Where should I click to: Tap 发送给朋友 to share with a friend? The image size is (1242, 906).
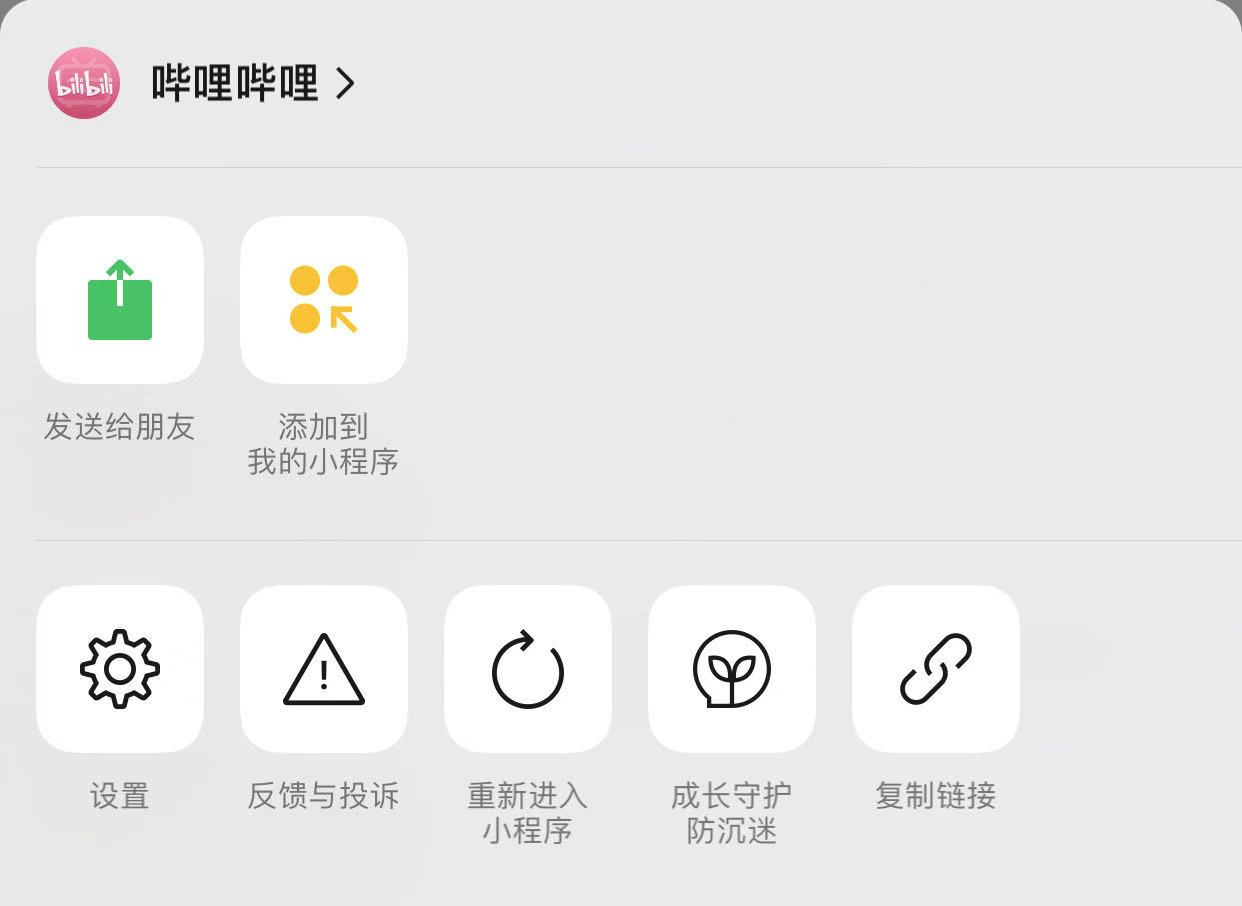pyautogui.click(x=120, y=301)
